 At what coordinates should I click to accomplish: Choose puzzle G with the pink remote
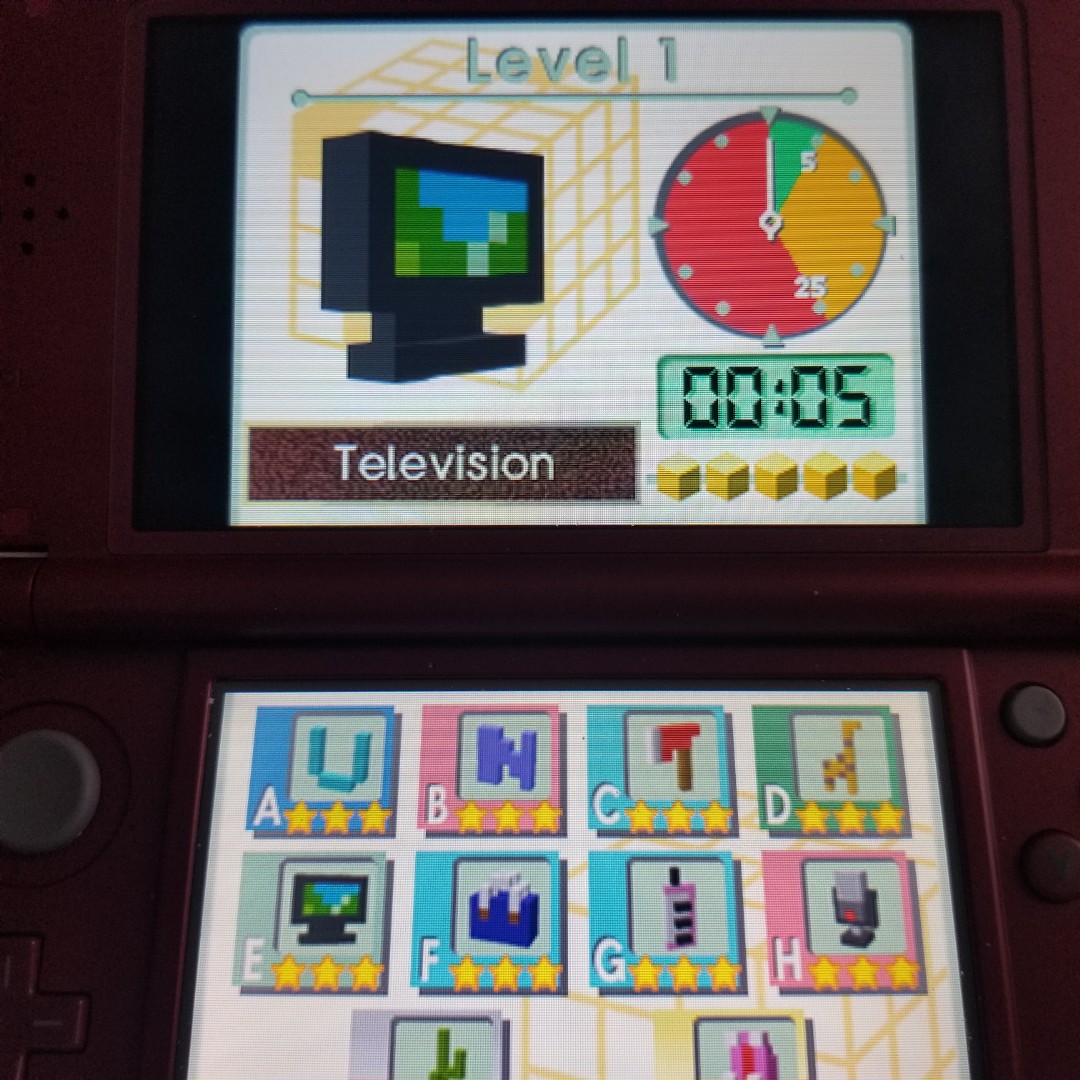tap(664, 922)
